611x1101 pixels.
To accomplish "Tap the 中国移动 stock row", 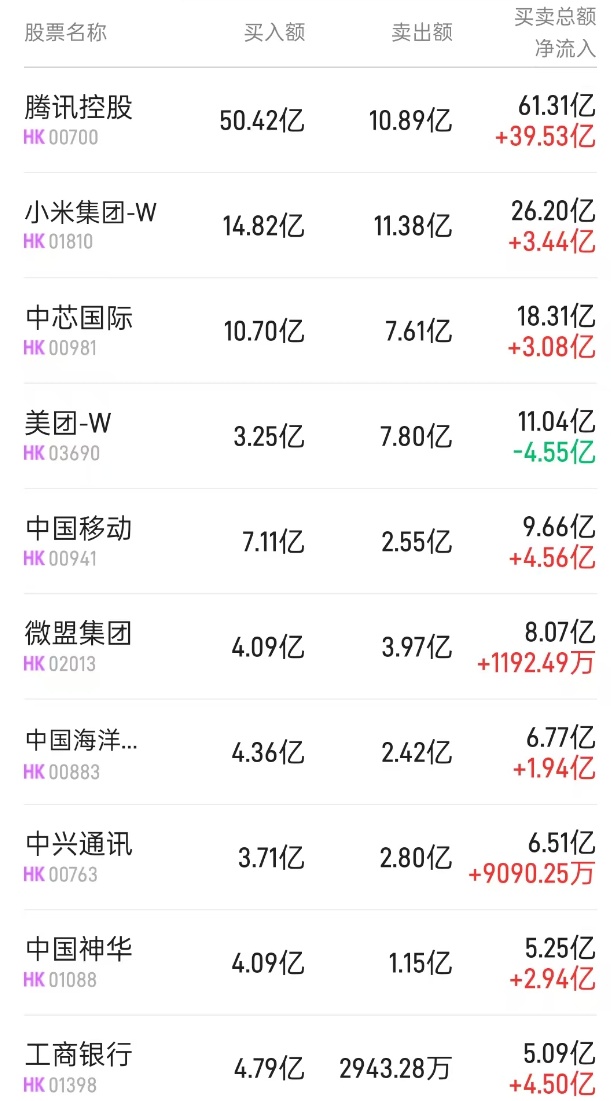I will 79,530.
